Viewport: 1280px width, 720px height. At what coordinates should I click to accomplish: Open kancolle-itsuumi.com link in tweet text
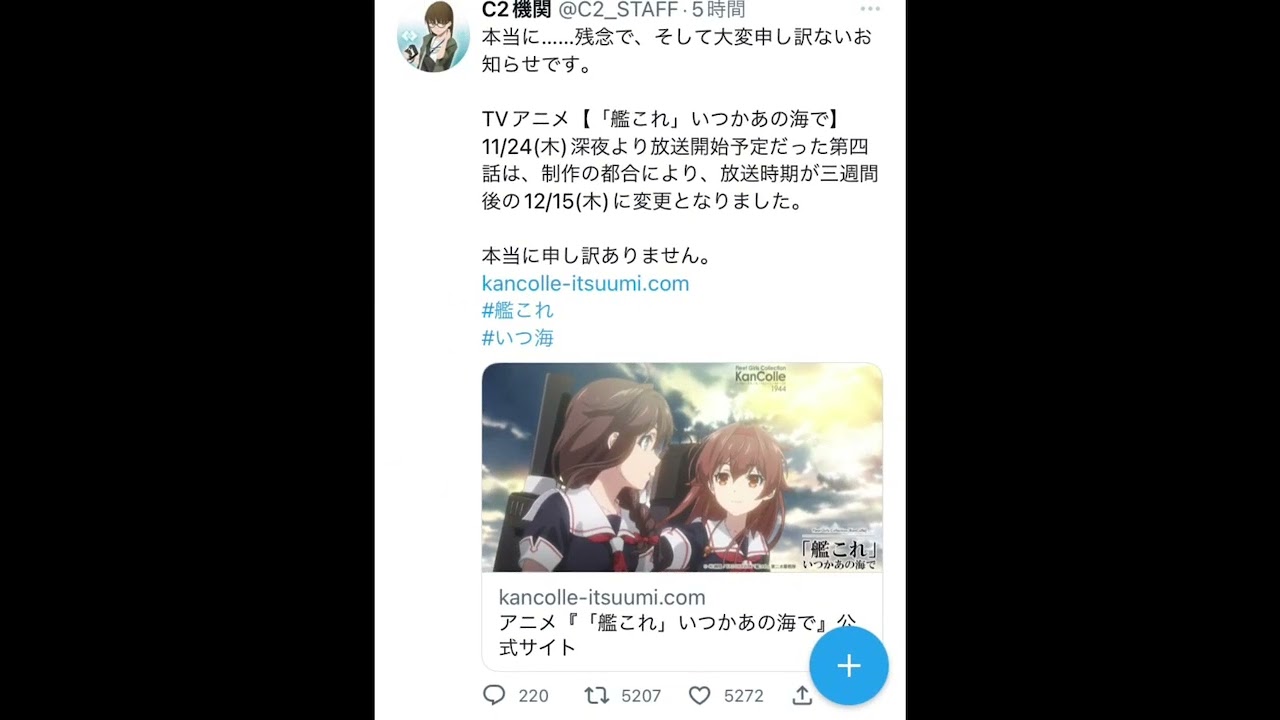[x=585, y=283]
